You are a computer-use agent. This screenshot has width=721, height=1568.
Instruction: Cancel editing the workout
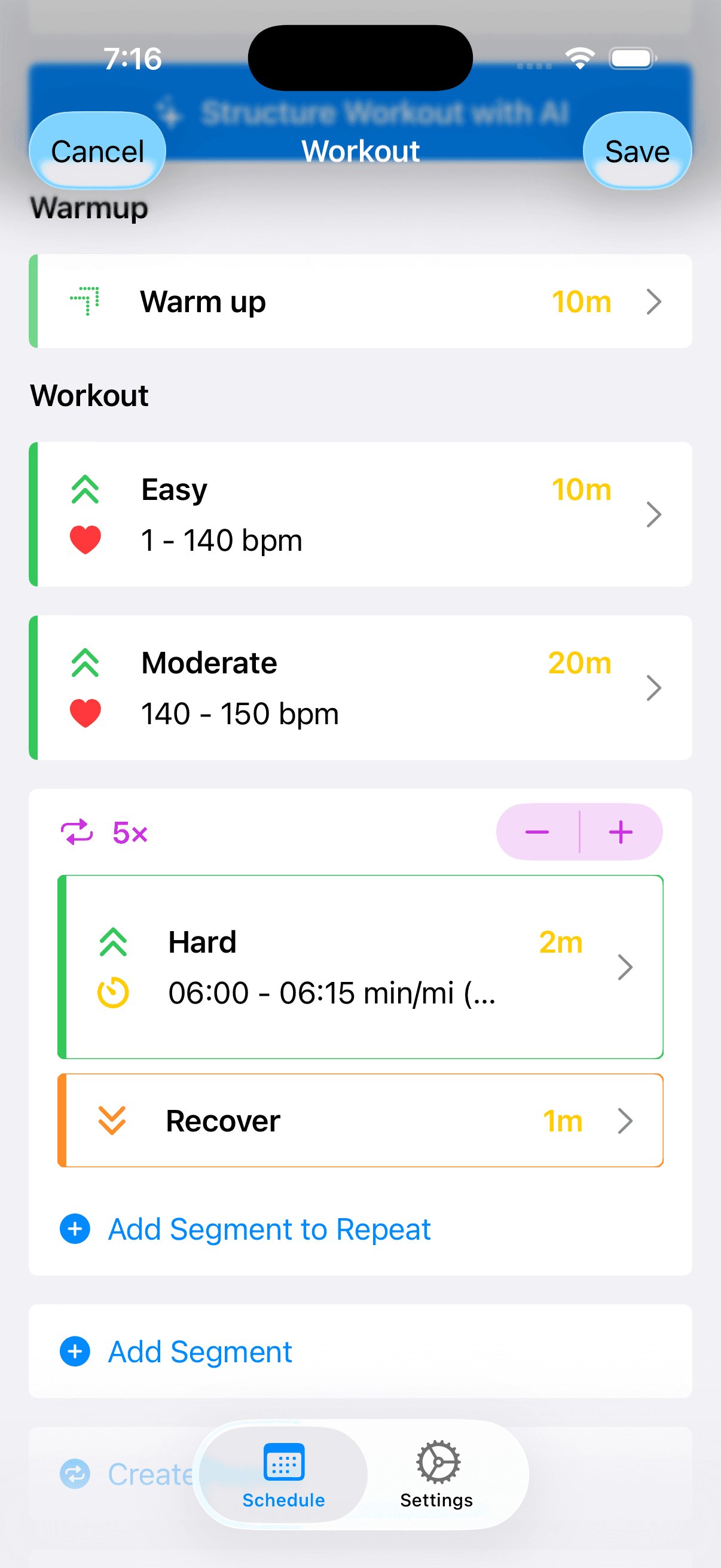pyautogui.click(x=97, y=151)
